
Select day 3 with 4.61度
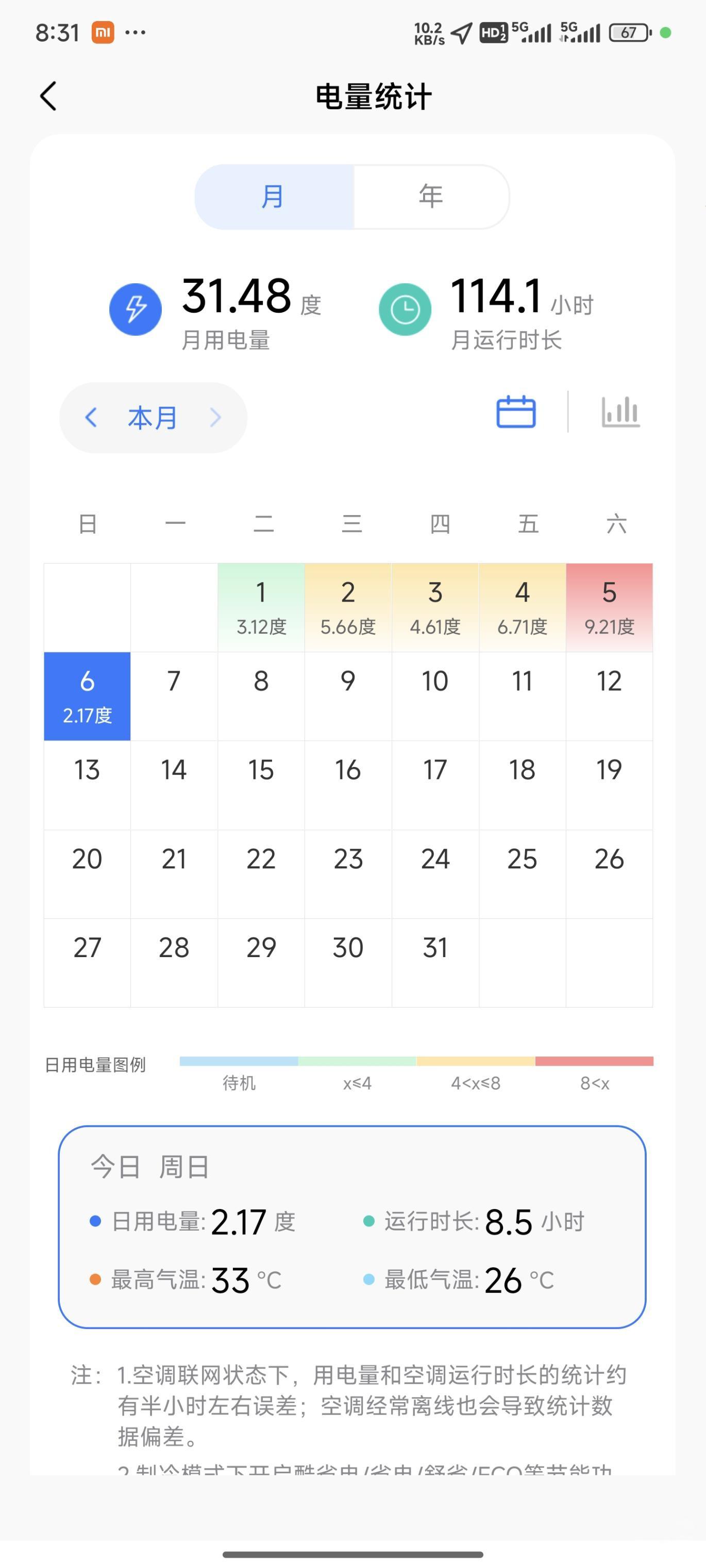coord(435,607)
